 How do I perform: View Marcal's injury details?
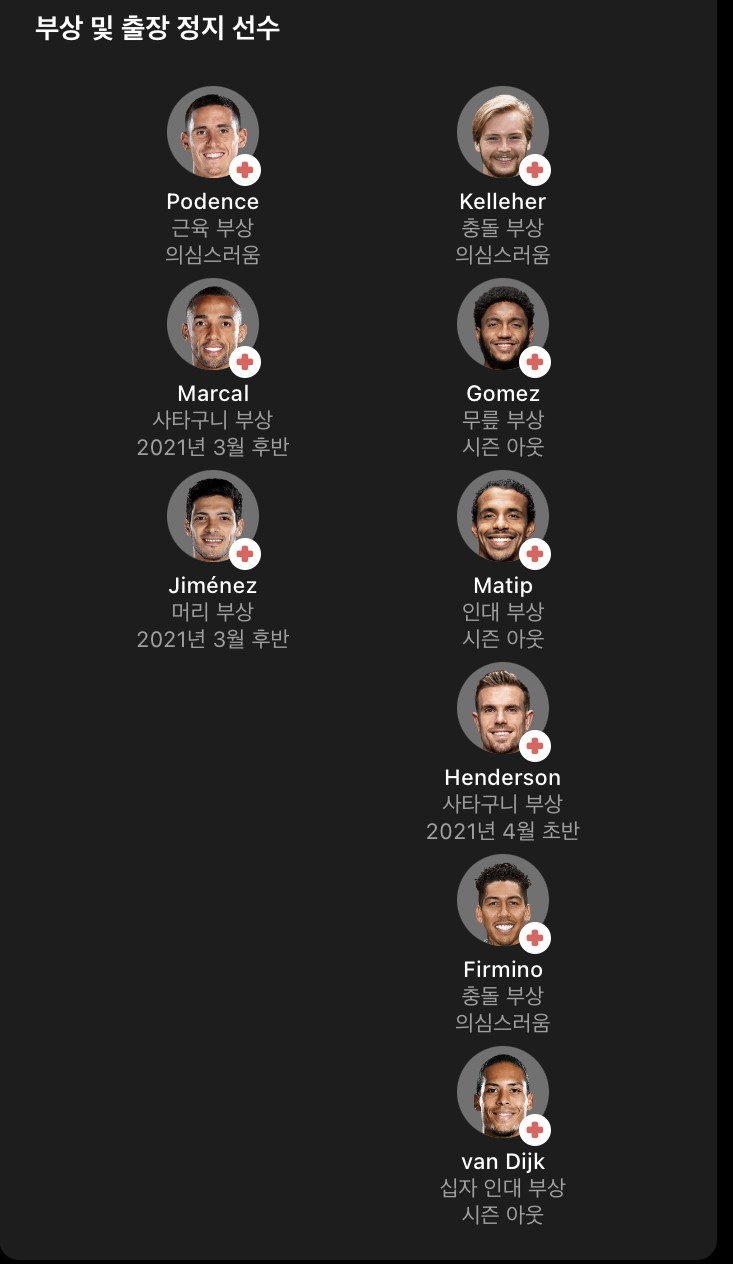[x=213, y=368]
